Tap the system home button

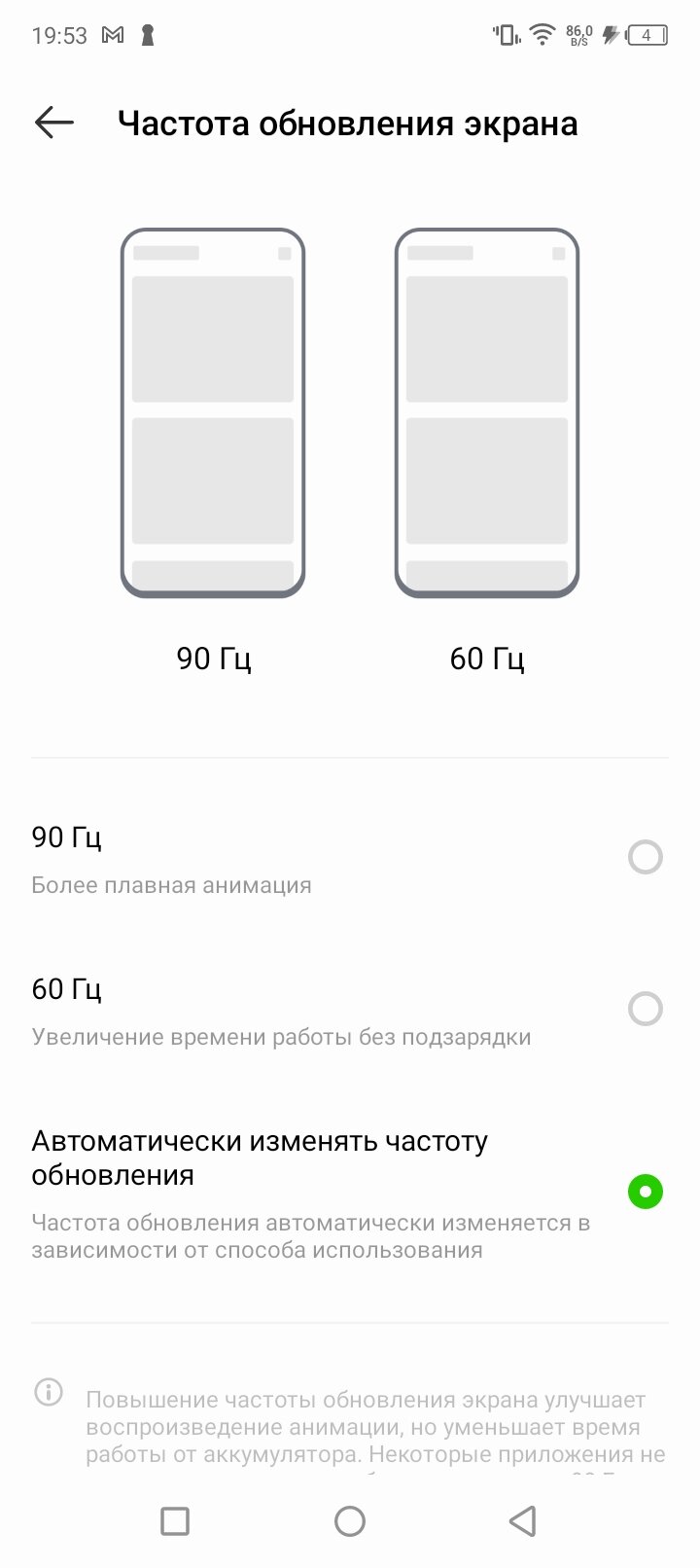(350, 1521)
